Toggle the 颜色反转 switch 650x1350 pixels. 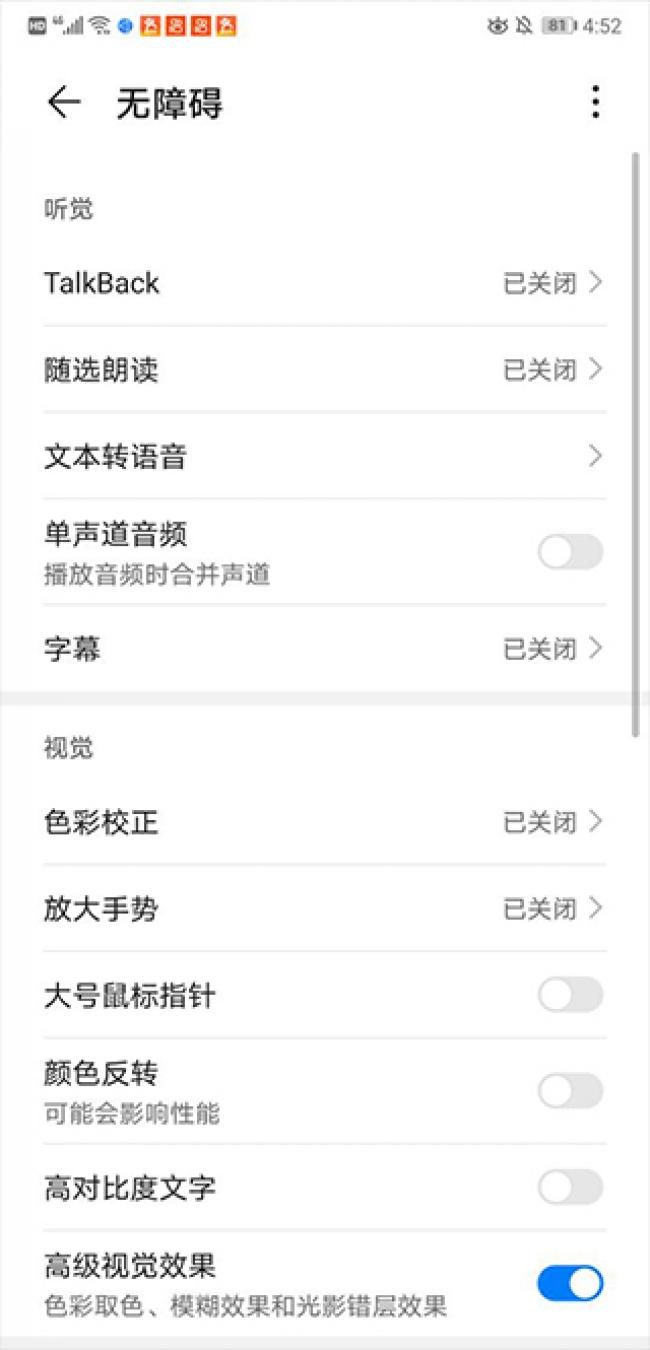click(x=570, y=1091)
